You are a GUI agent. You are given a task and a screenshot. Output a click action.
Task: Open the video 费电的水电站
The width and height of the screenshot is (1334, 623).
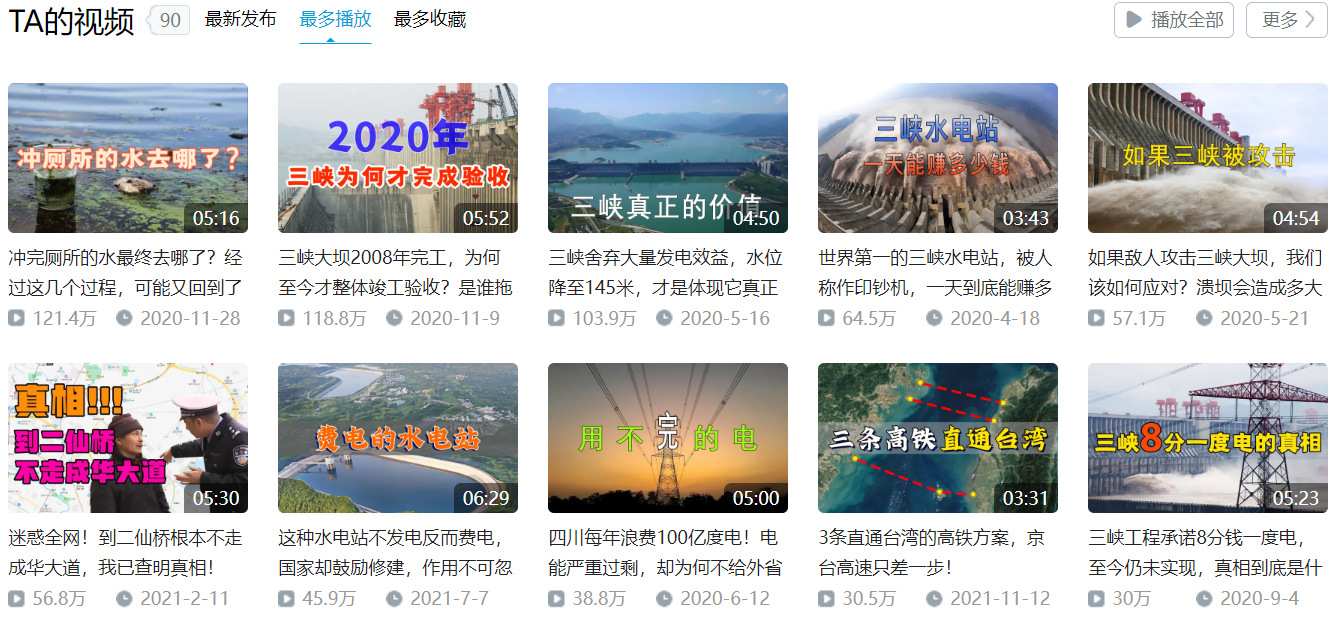coord(398,438)
